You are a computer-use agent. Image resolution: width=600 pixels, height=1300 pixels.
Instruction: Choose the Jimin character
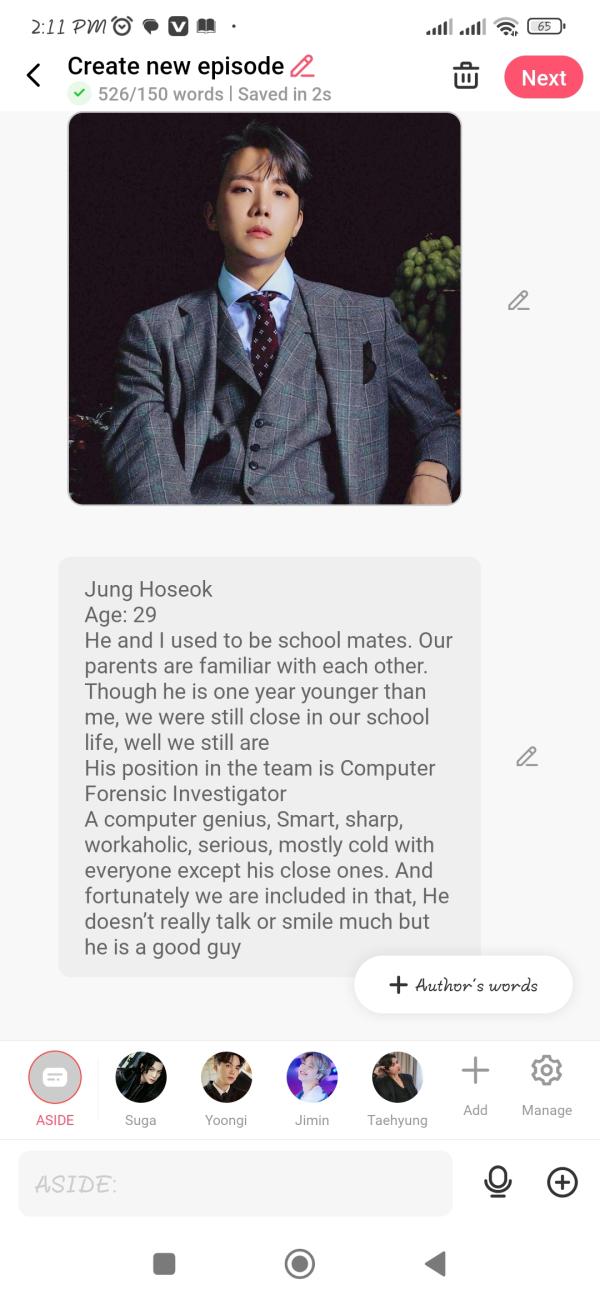312,1078
